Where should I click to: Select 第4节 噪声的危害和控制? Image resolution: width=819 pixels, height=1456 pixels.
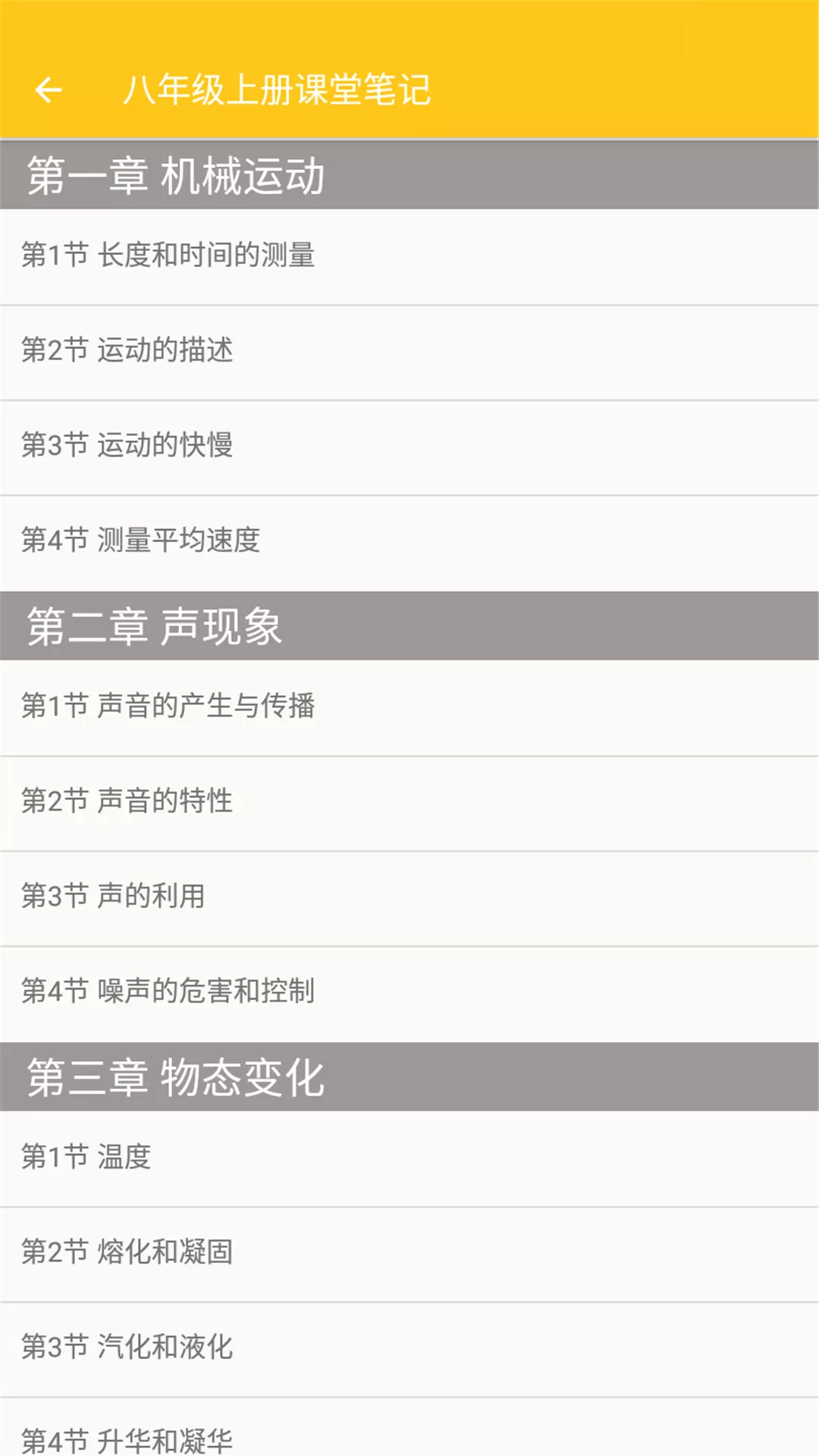coord(171,990)
